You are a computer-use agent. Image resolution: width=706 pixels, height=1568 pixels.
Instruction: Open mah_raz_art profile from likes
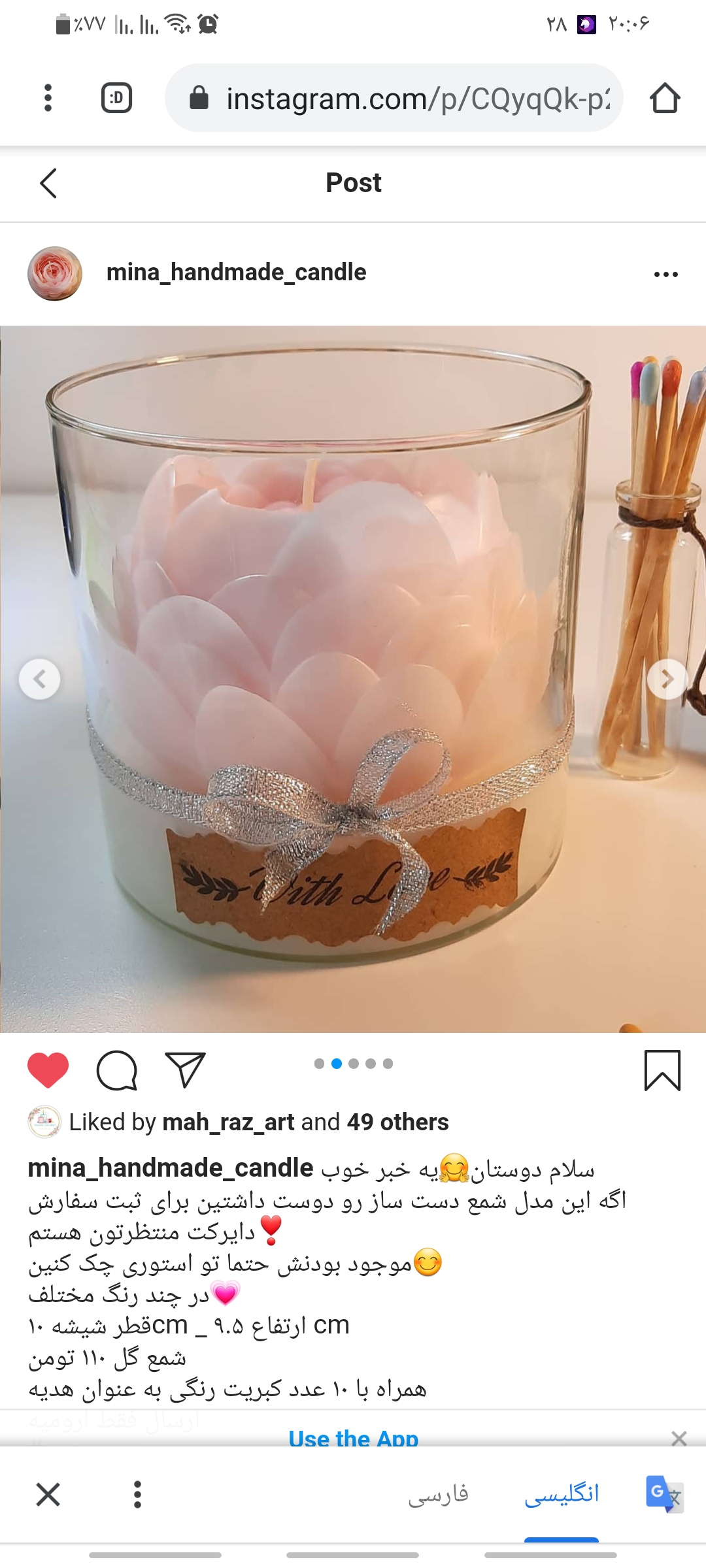(x=228, y=1122)
